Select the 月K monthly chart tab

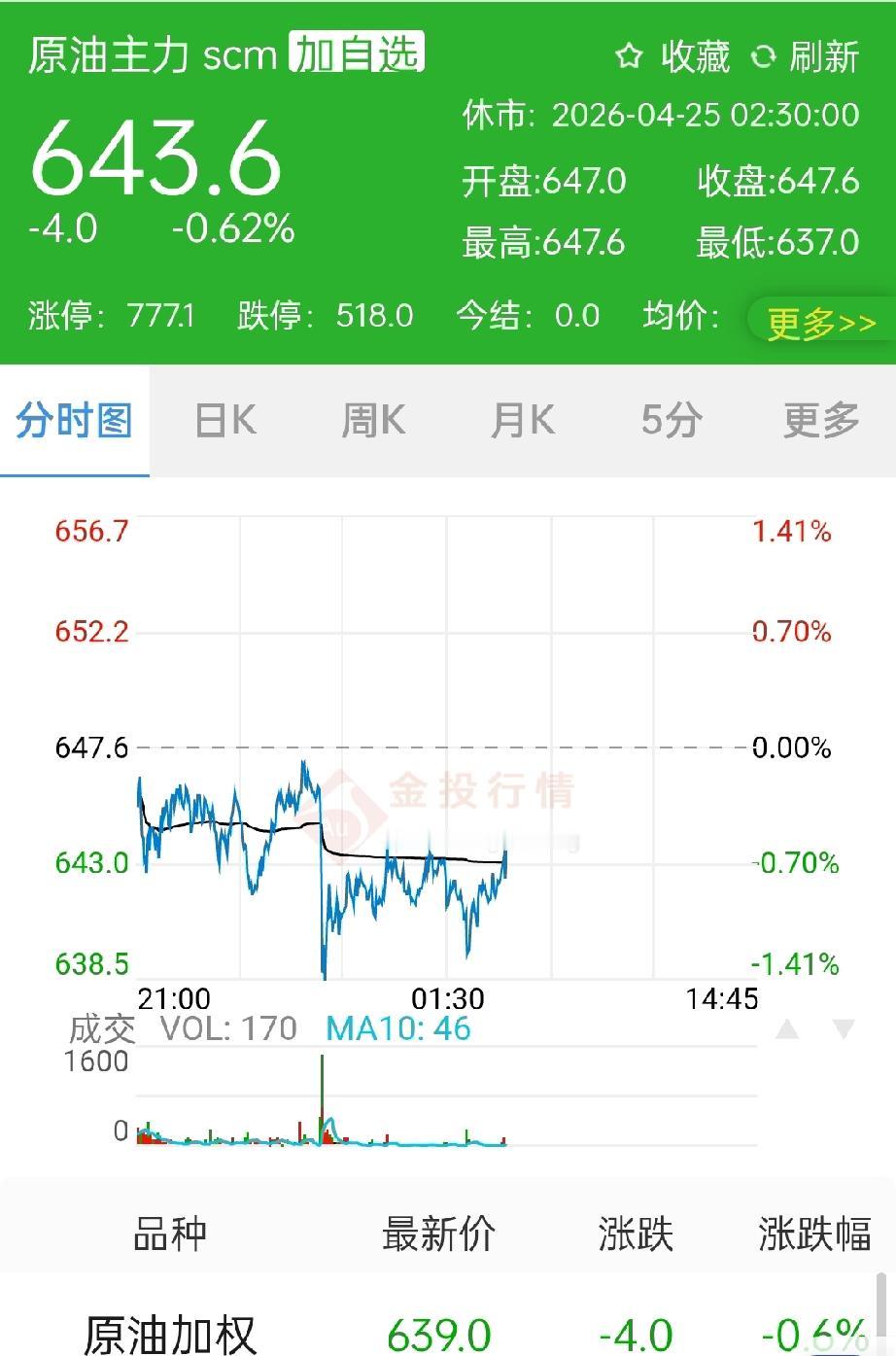(x=522, y=418)
